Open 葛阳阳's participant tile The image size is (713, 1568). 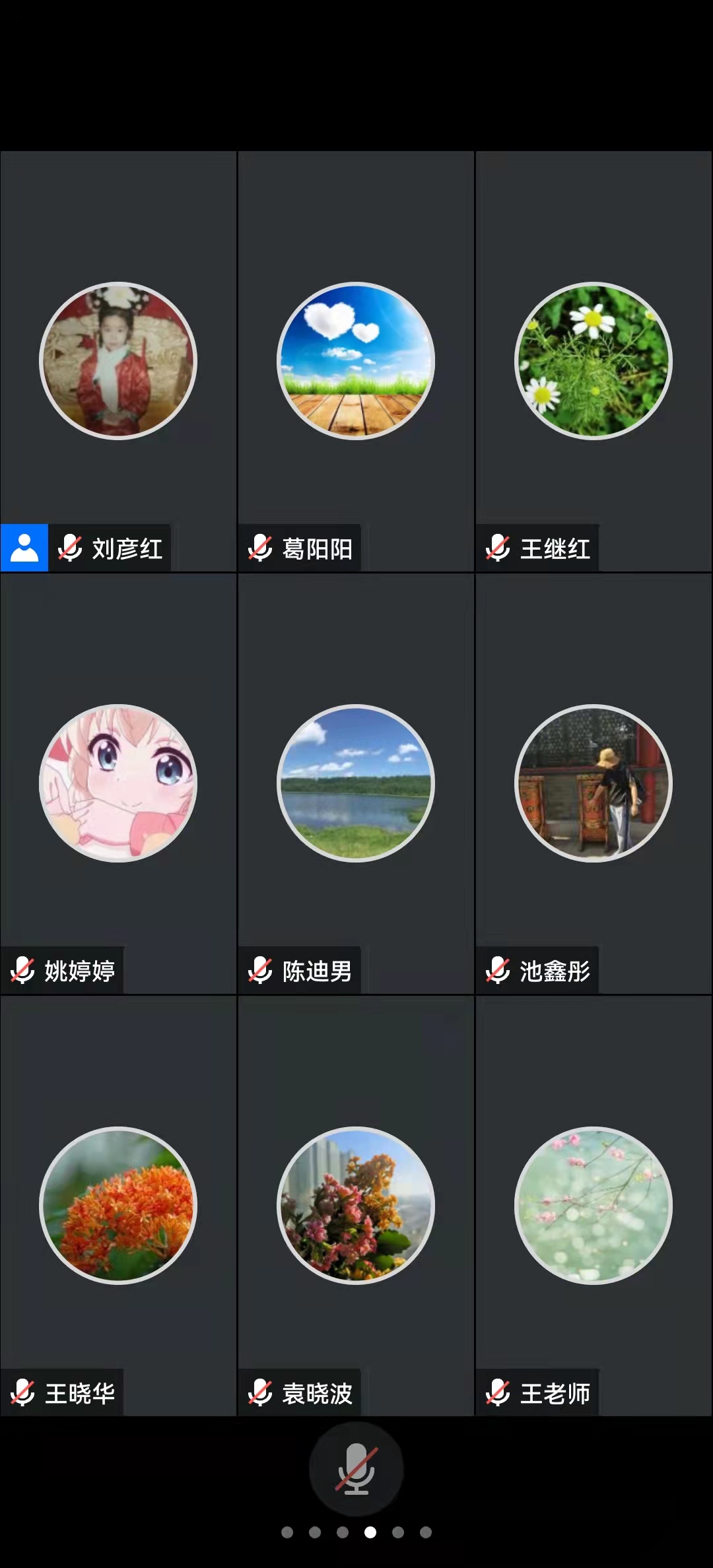[356, 361]
